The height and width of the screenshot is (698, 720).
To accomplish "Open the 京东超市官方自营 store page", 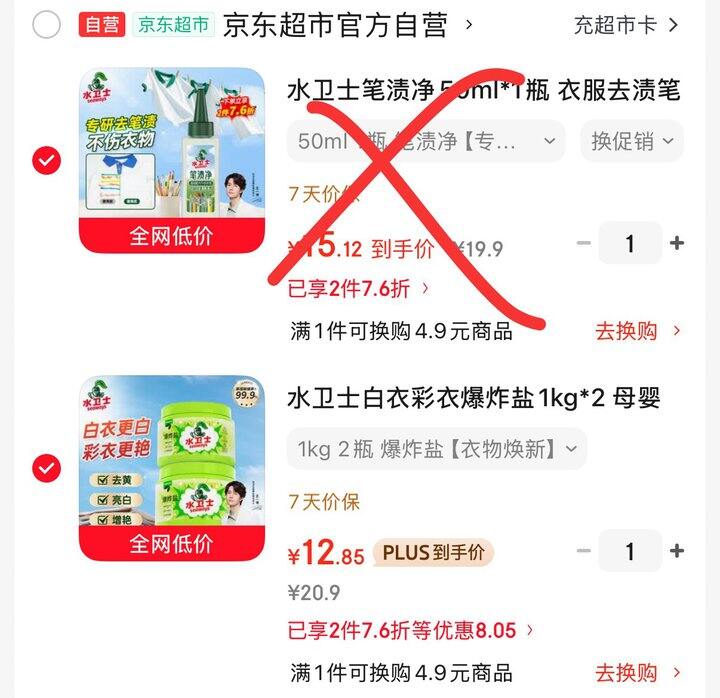I will tap(347, 25).
